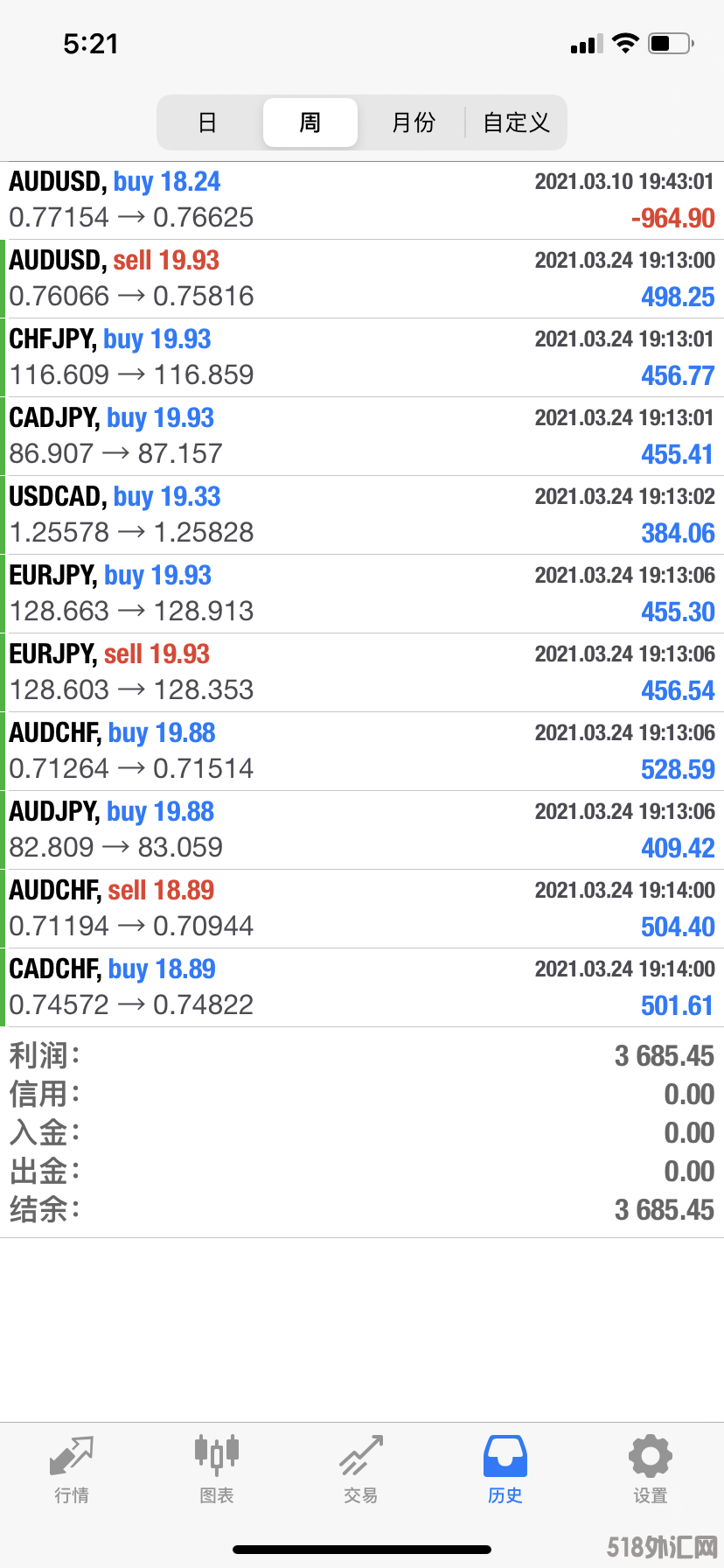Expand the EURJPY buy 19.93 trade
This screenshot has height=1568, width=724.
pos(362,594)
